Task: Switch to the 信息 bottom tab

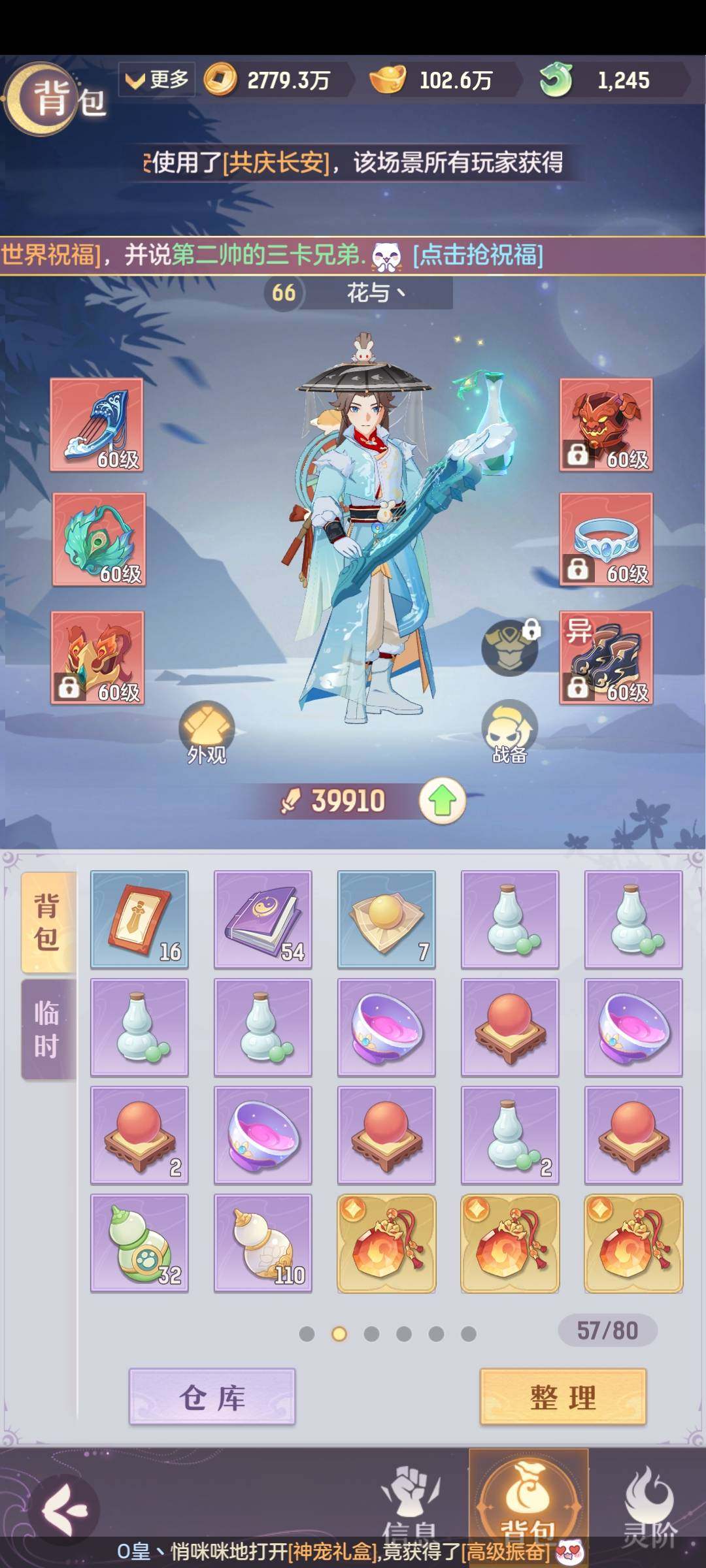Action: (x=410, y=1503)
